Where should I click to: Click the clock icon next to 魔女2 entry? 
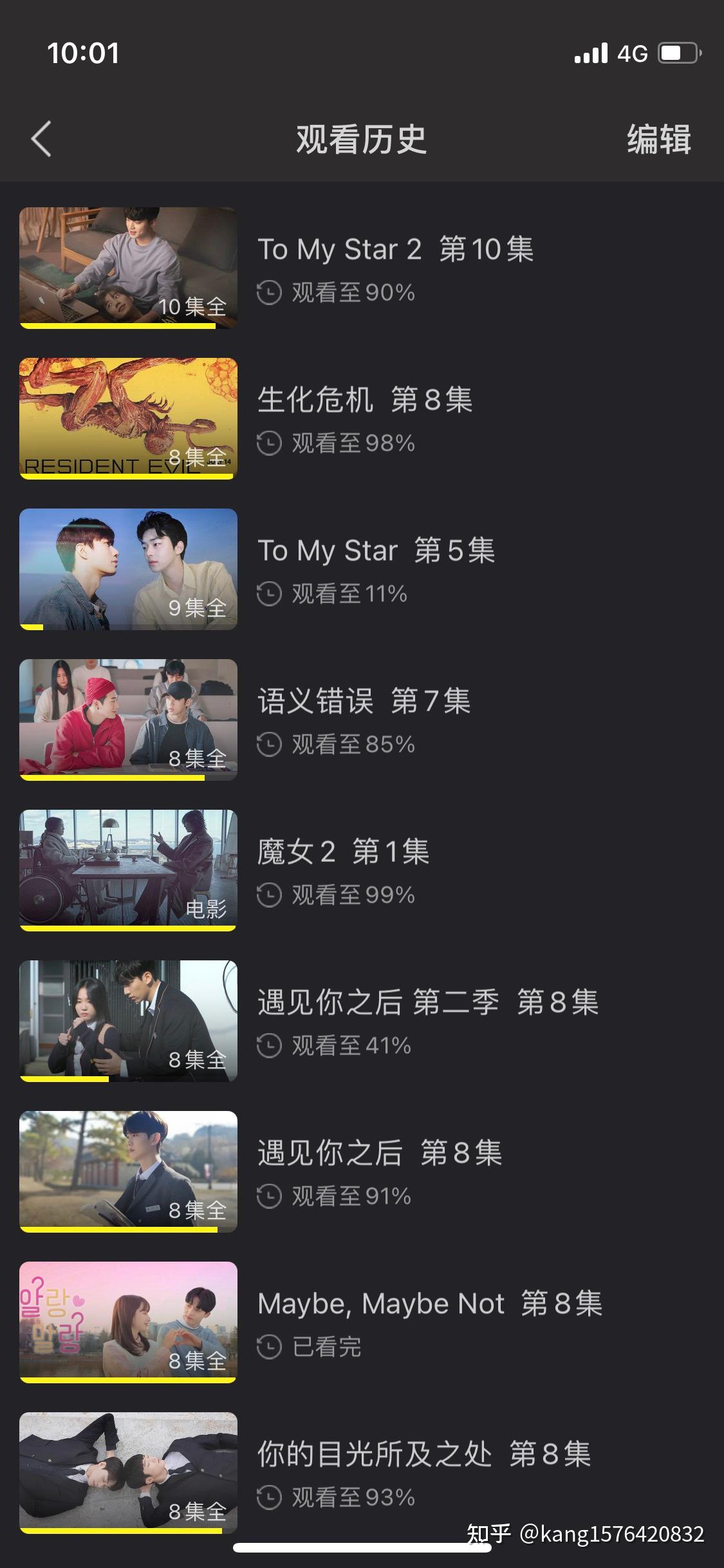(x=271, y=895)
